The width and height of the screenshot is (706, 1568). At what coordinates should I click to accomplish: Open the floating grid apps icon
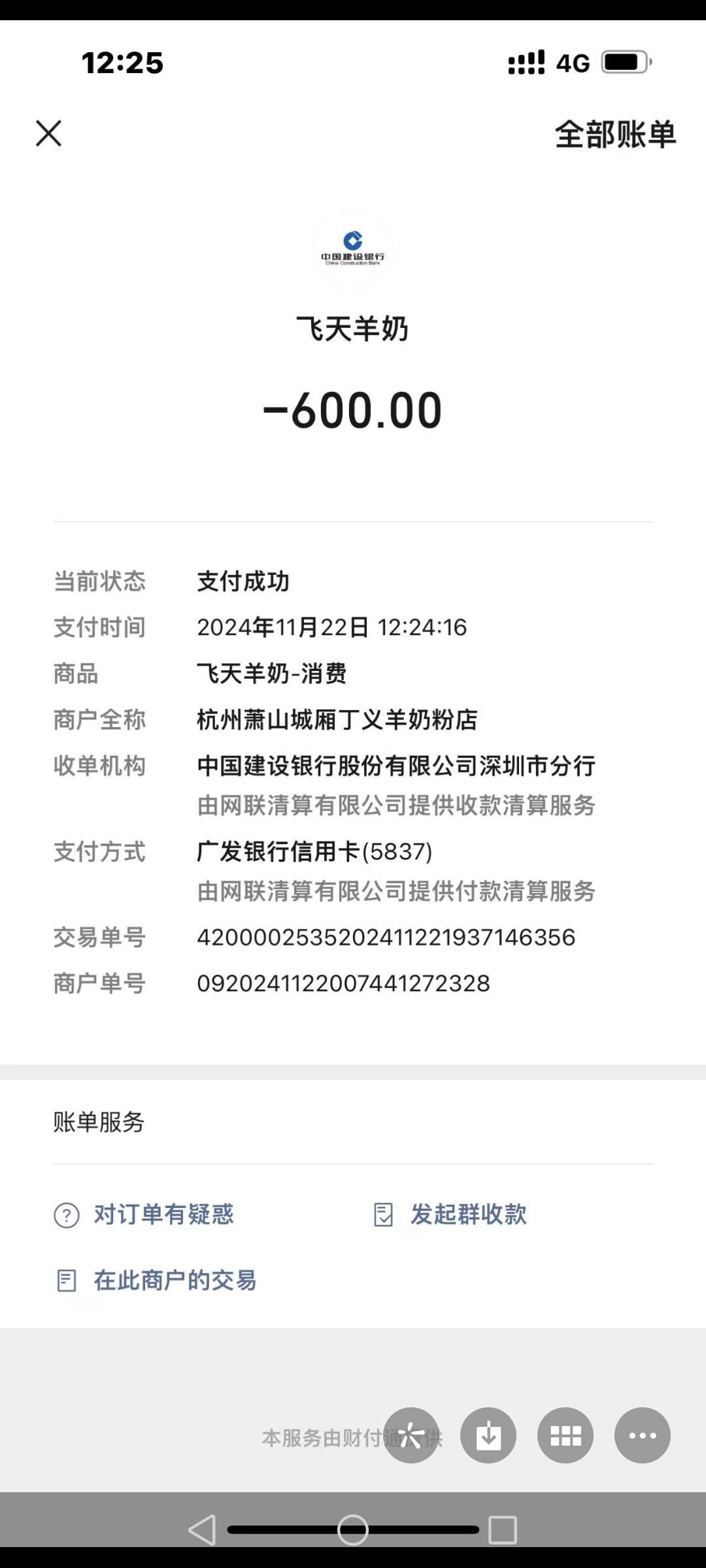pyautogui.click(x=565, y=1435)
